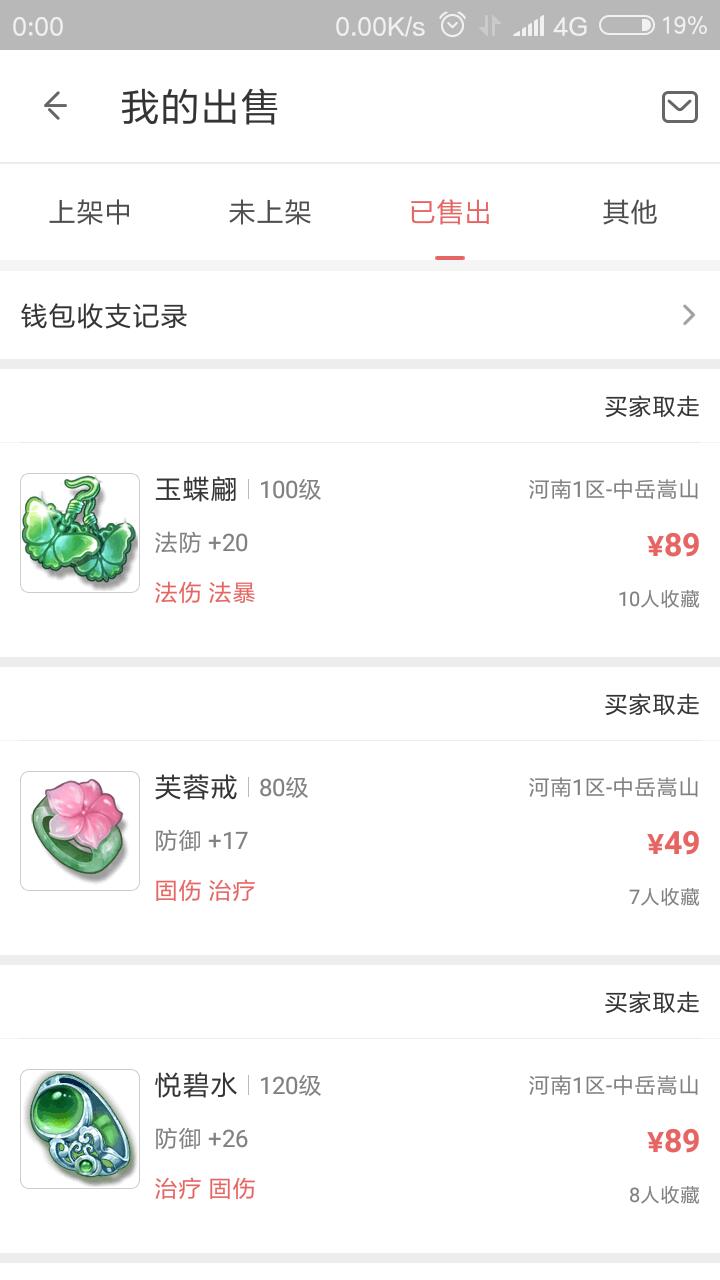
Task: Switch to the 其他 tab
Action: tap(630, 213)
